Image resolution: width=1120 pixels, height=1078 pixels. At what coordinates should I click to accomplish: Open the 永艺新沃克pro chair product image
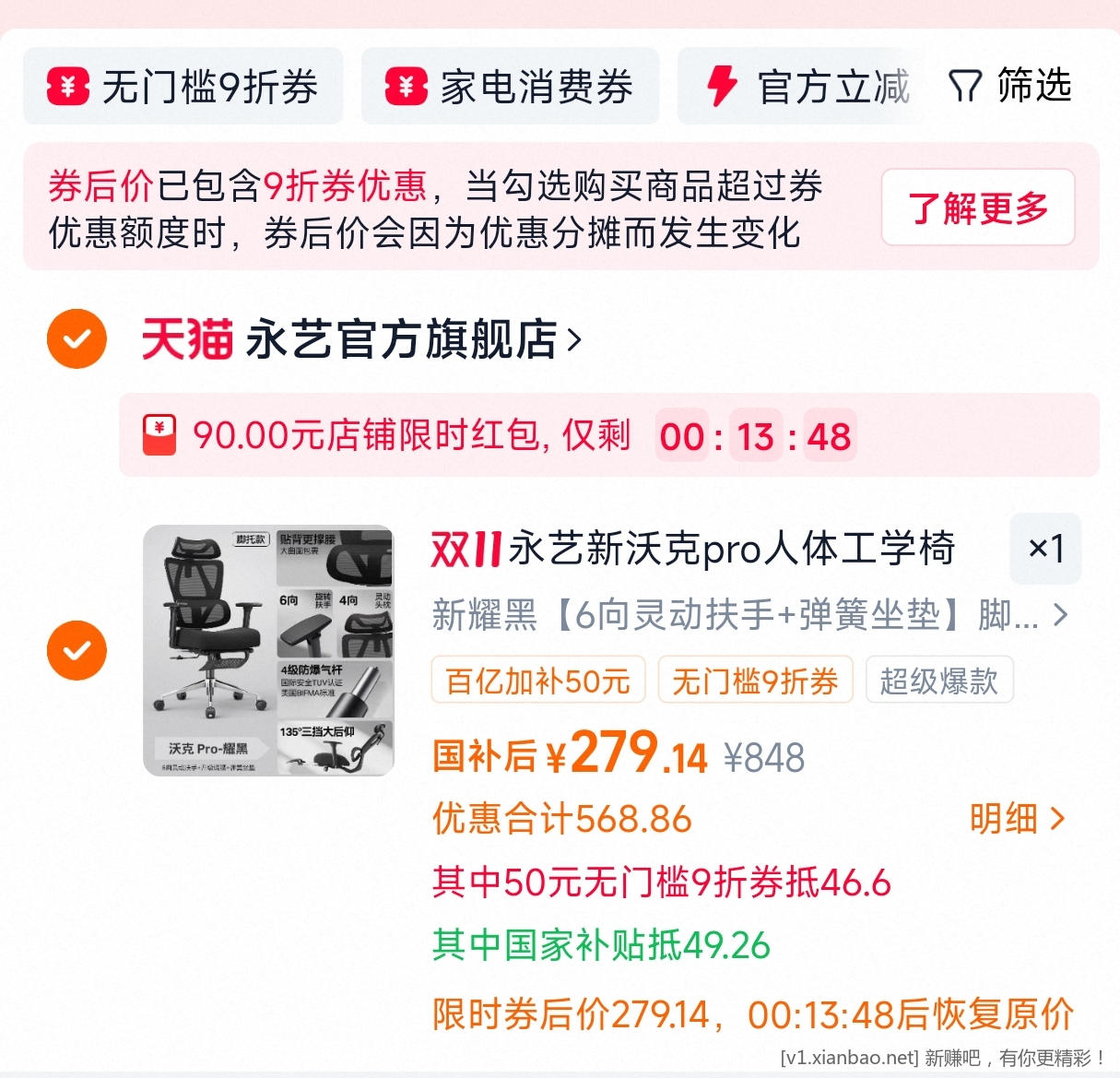[x=268, y=650]
